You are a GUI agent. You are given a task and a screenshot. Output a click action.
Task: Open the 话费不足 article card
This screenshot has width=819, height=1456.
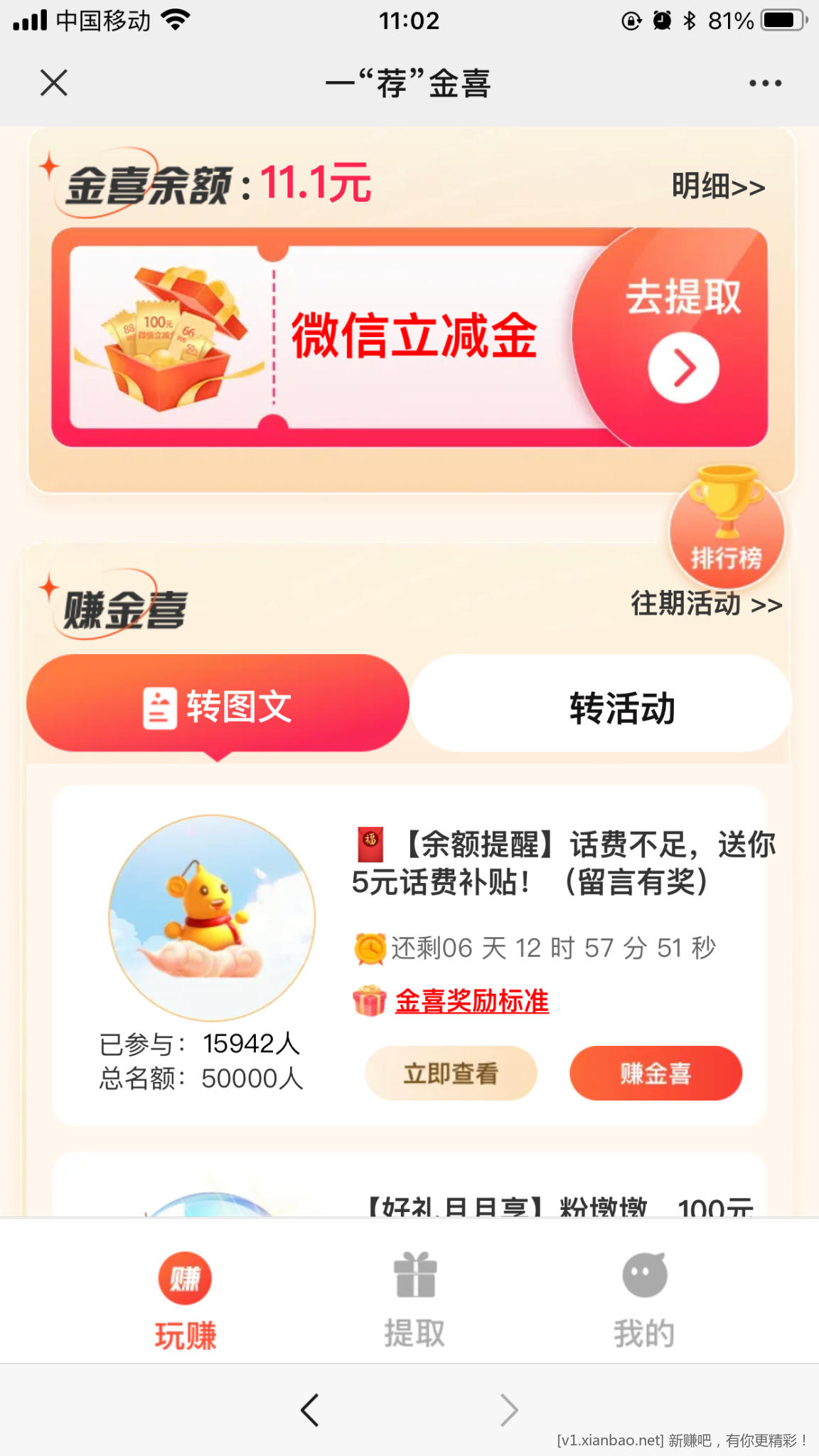click(x=563, y=863)
